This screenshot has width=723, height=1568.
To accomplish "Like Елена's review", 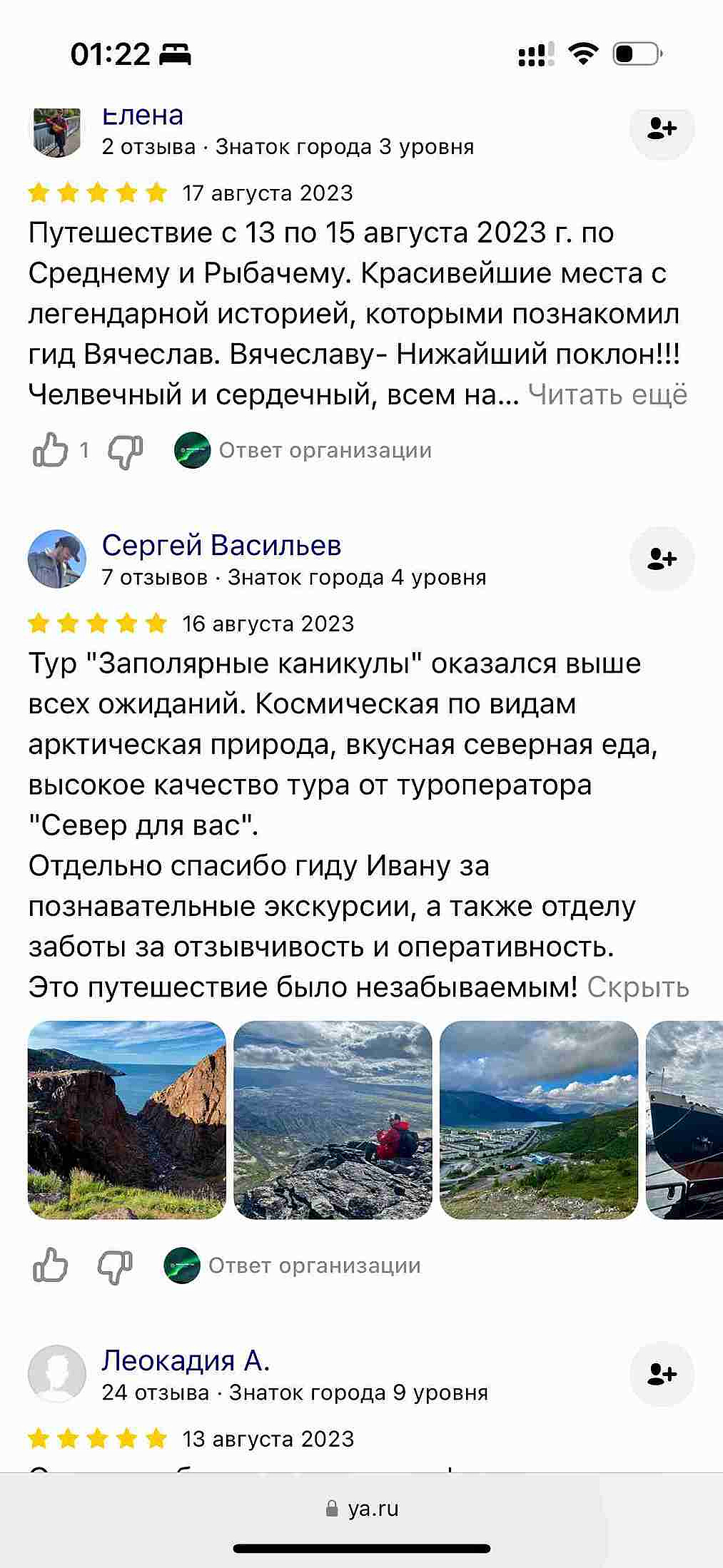I will (x=51, y=451).
